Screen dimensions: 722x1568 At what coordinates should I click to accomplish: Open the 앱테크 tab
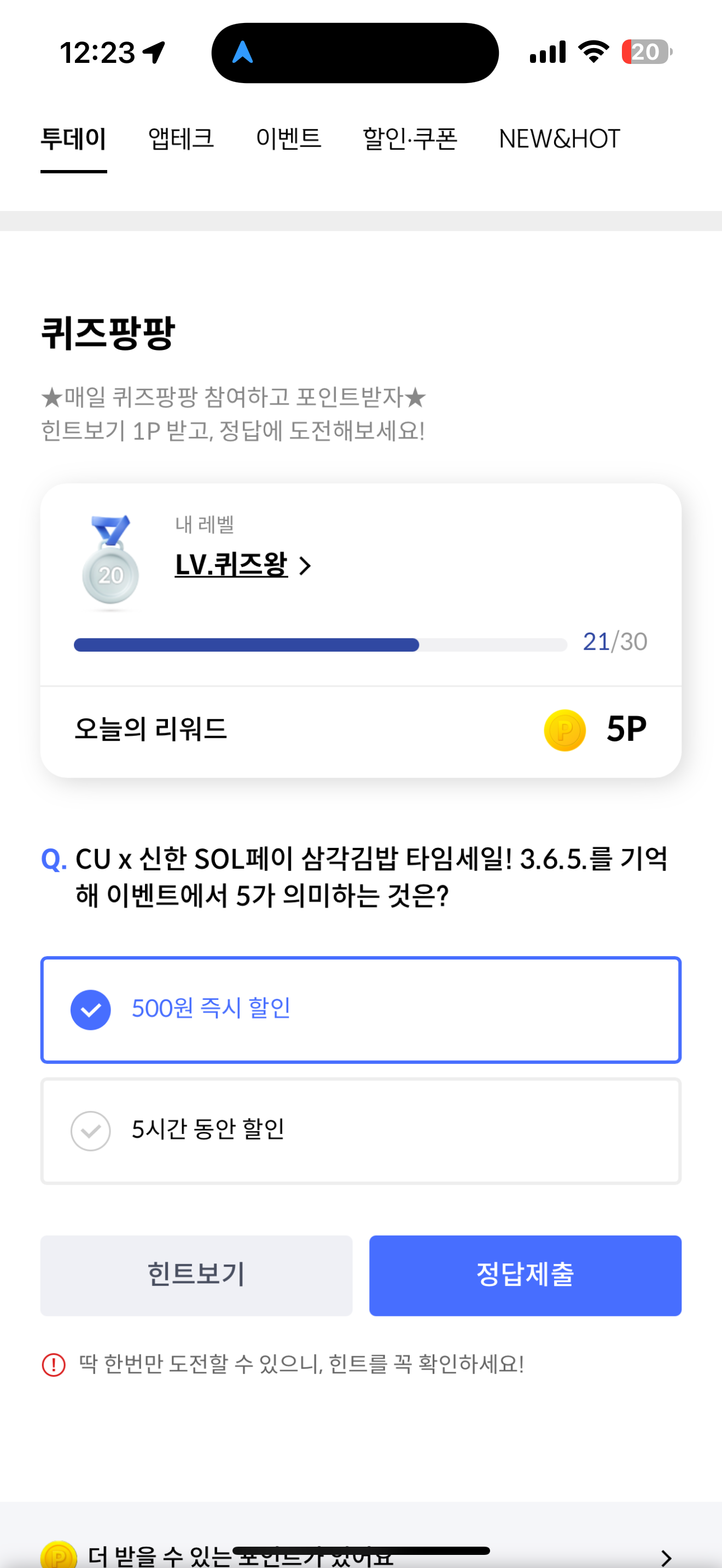tap(181, 139)
